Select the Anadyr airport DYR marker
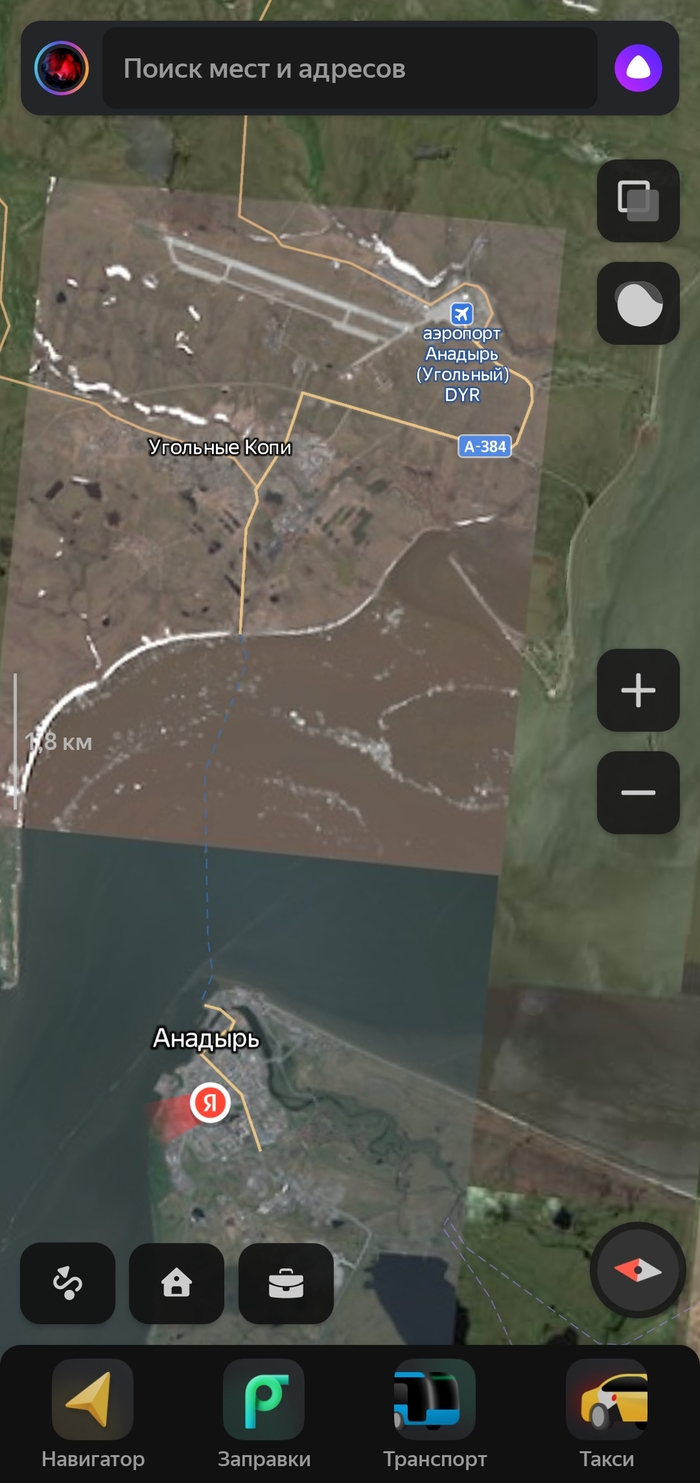This screenshot has height=1483, width=700. [x=461, y=314]
